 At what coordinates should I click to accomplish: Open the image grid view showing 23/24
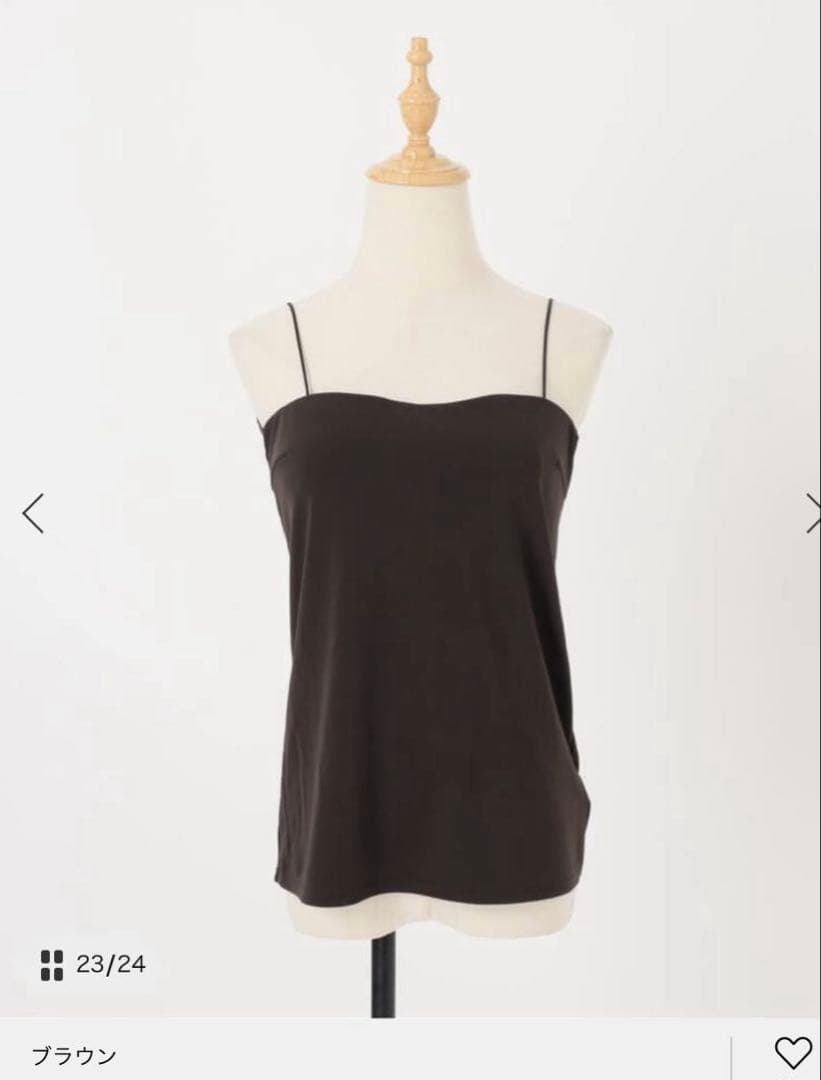point(93,965)
